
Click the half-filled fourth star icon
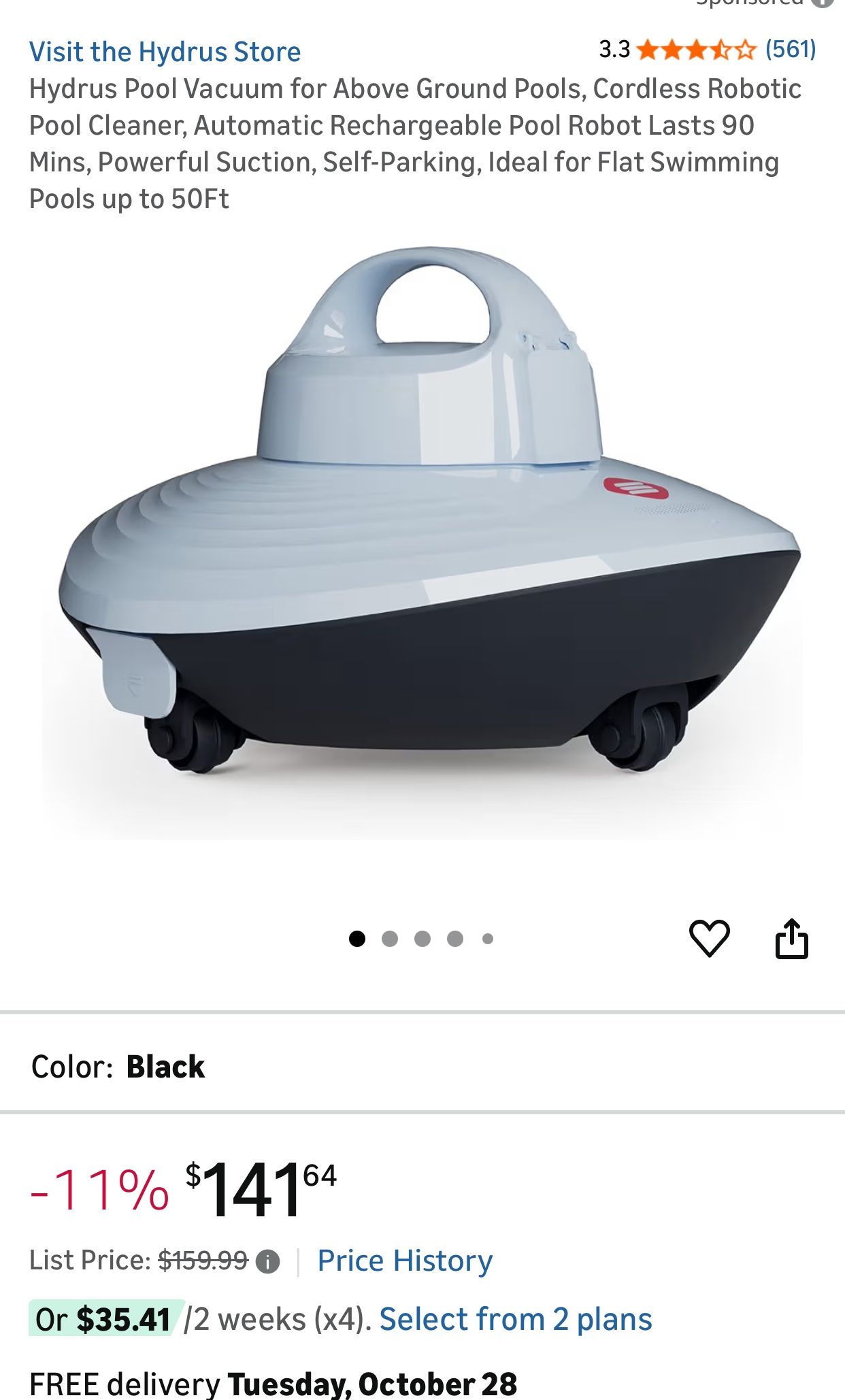(720, 50)
